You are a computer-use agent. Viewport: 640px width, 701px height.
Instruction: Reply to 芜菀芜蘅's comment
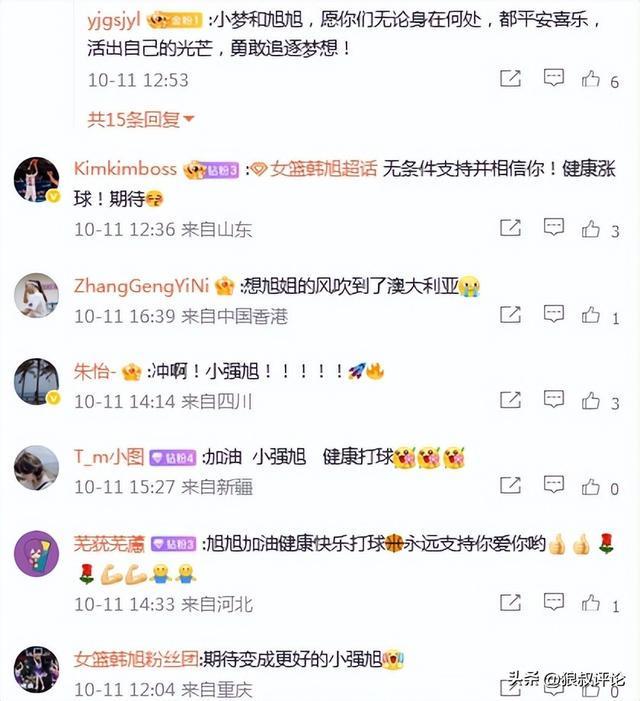(x=553, y=603)
